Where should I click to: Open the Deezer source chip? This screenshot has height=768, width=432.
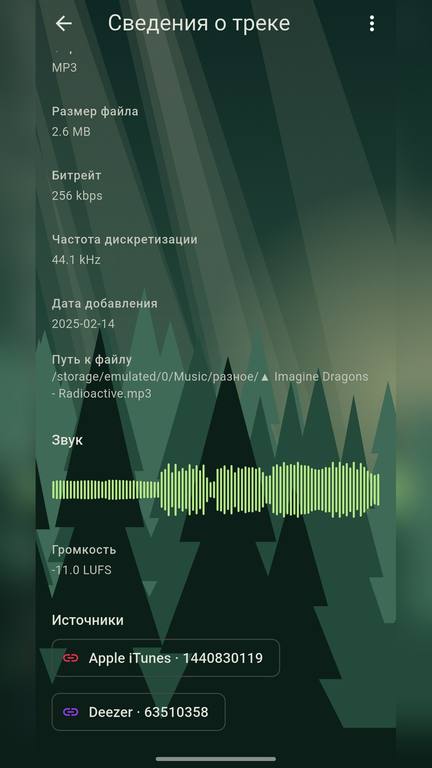(138, 712)
